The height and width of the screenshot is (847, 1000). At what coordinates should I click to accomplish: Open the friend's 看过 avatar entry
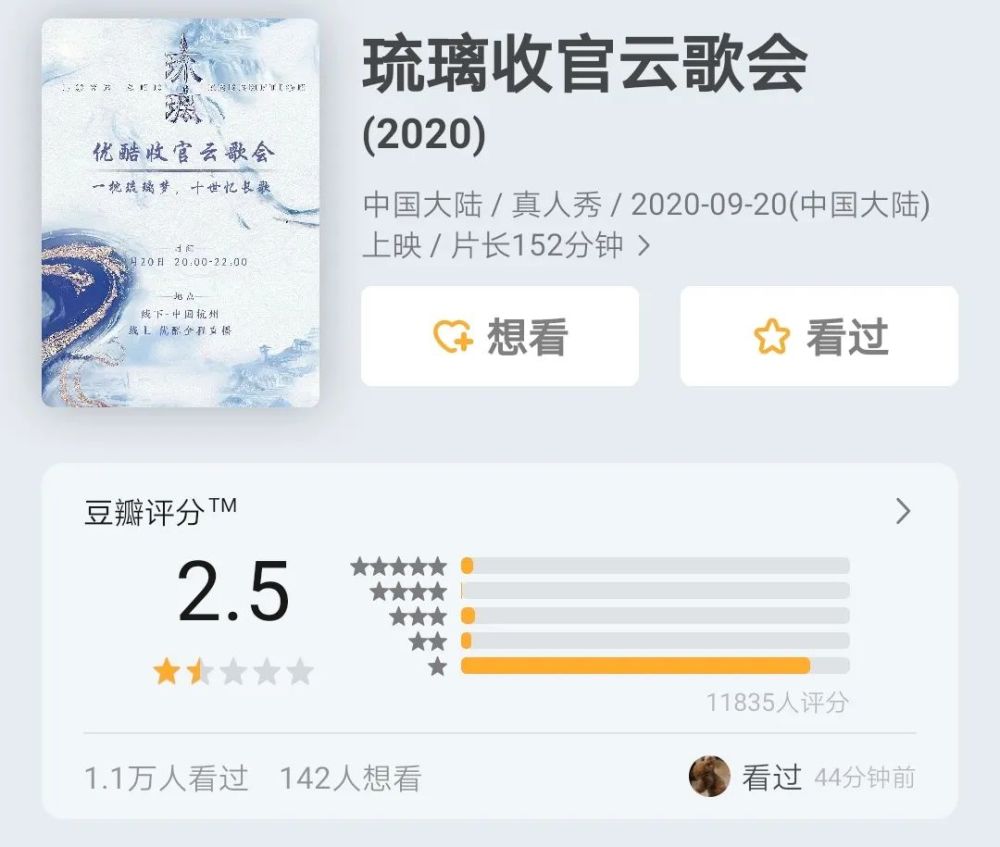[x=710, y=777]
